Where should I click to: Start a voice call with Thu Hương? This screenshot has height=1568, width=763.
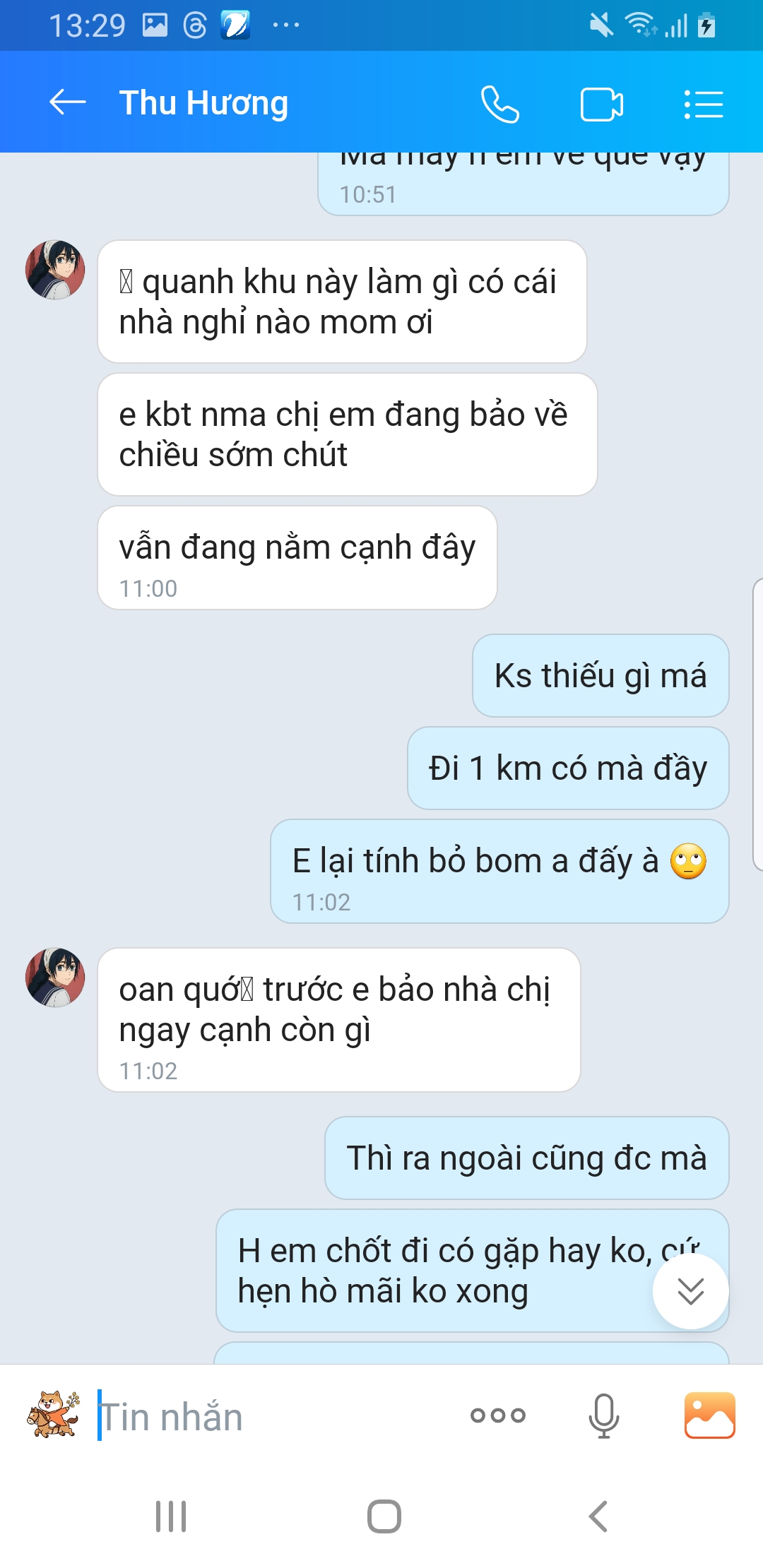pos(500,105)
